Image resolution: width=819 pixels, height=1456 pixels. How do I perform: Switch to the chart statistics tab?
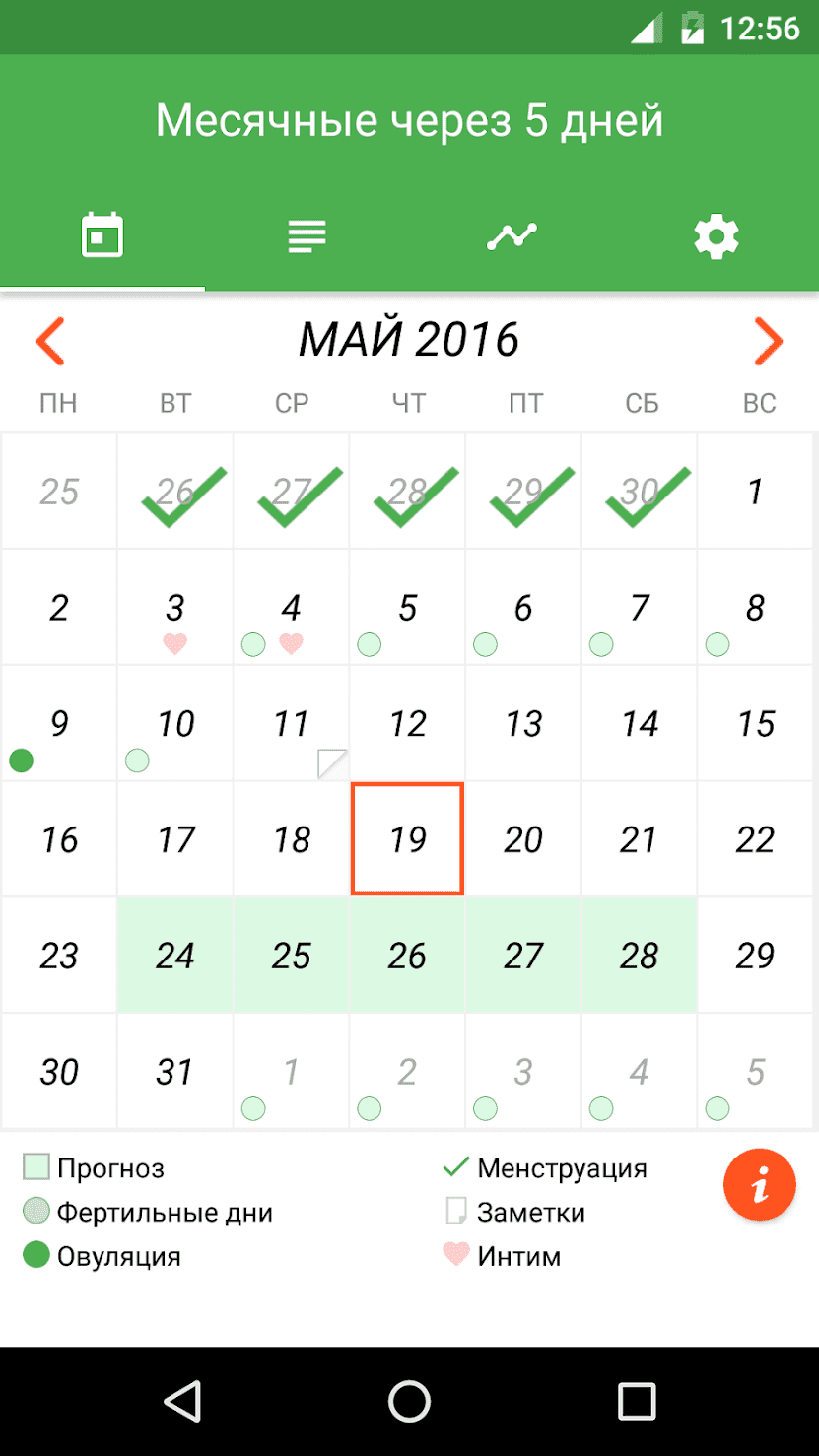pos(512,236)
